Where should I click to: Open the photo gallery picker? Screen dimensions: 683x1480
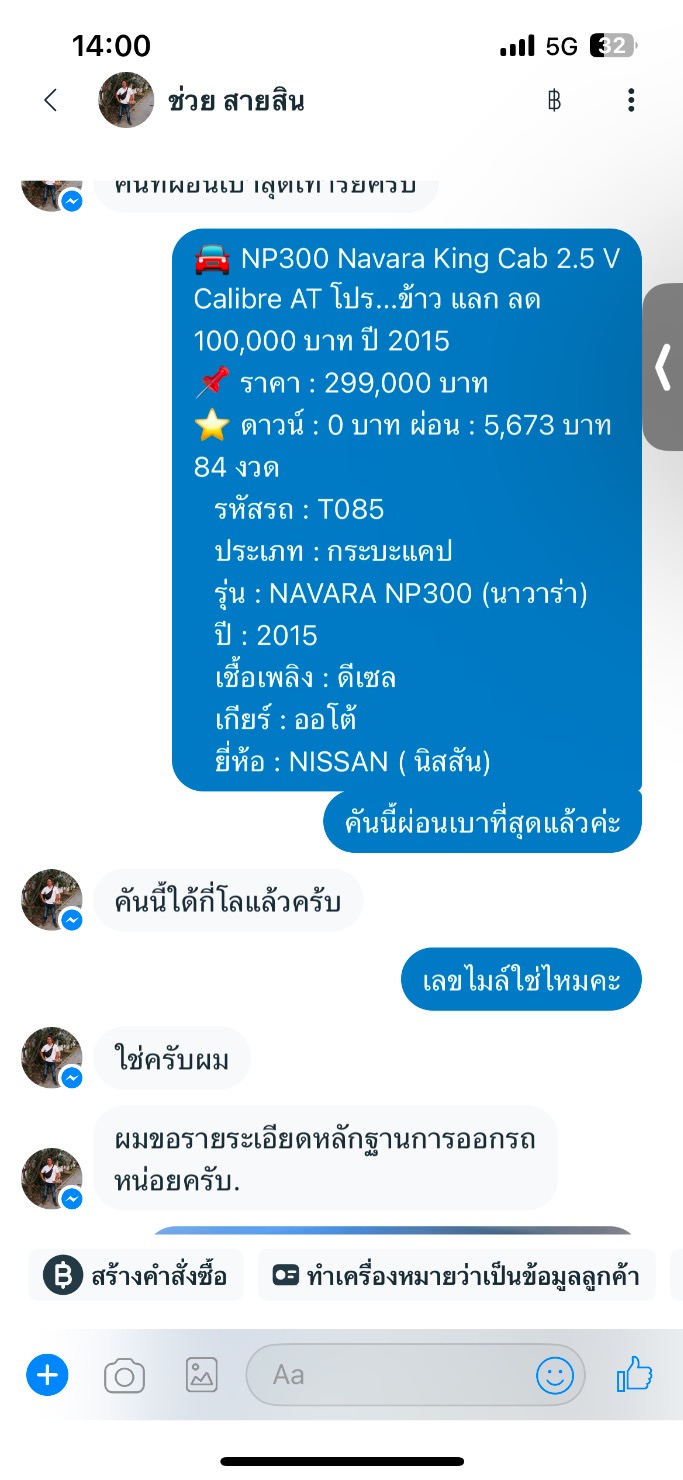[201, 1376]
